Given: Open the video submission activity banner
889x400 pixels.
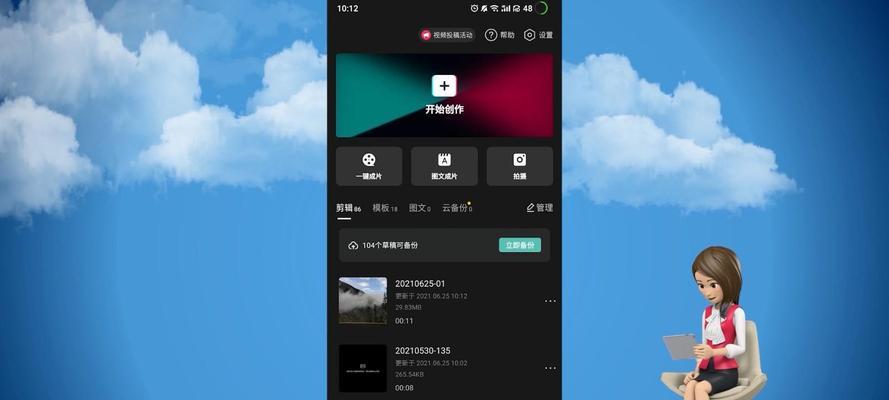Looking at the screenshot, I should (446, 35).
